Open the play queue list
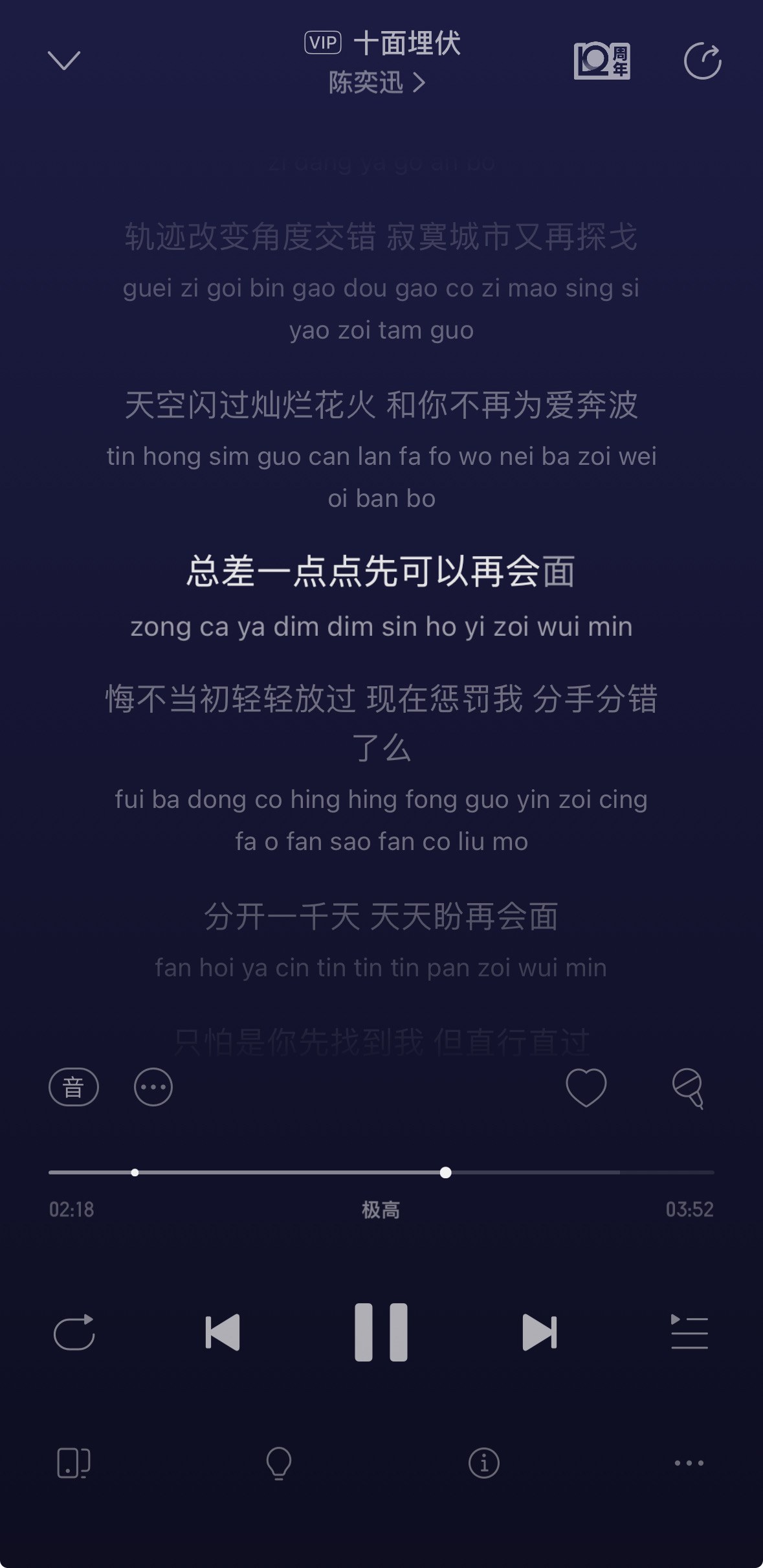763x1568 pixels. point(689,1332)
